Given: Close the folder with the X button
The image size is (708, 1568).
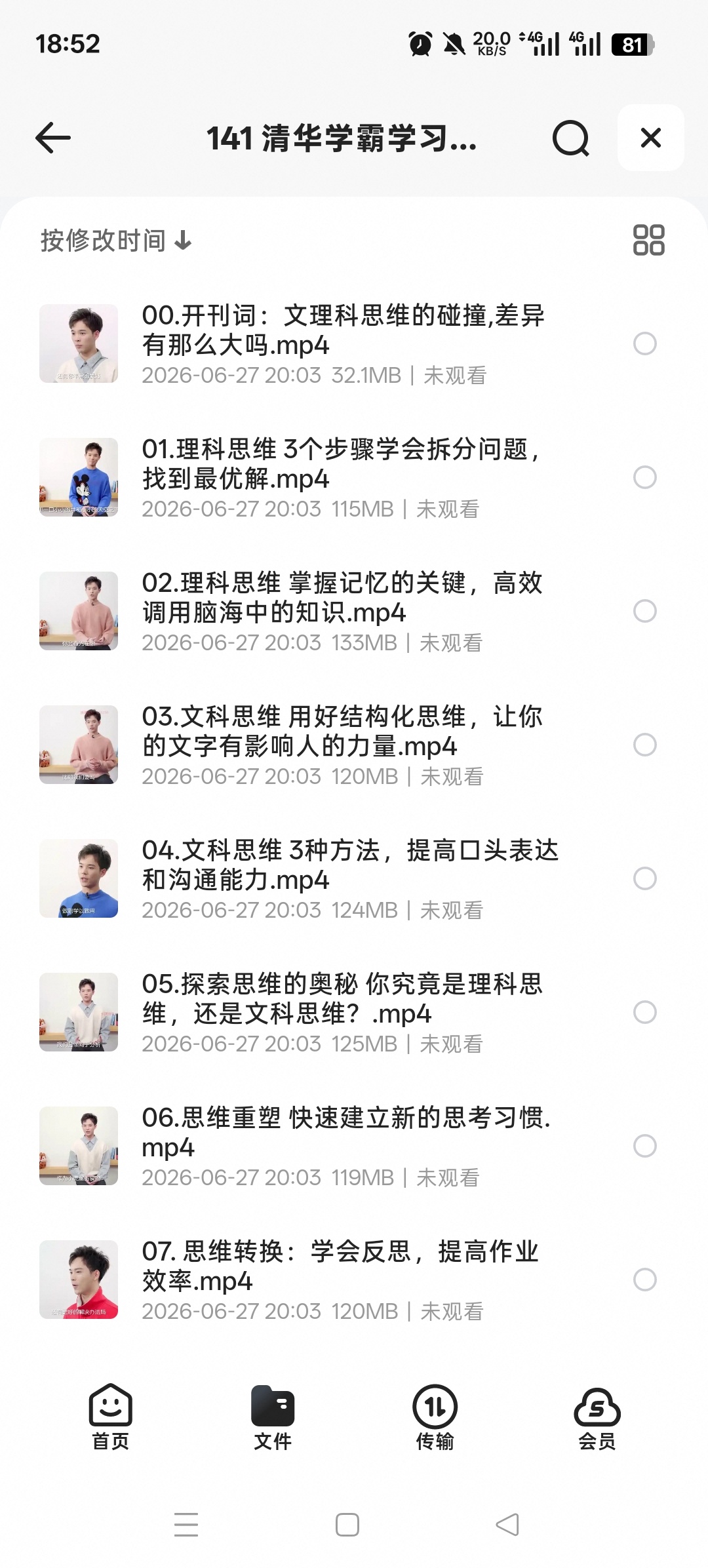Looking at the screenshot, I should pyautogui.click(x=650, y=138).
